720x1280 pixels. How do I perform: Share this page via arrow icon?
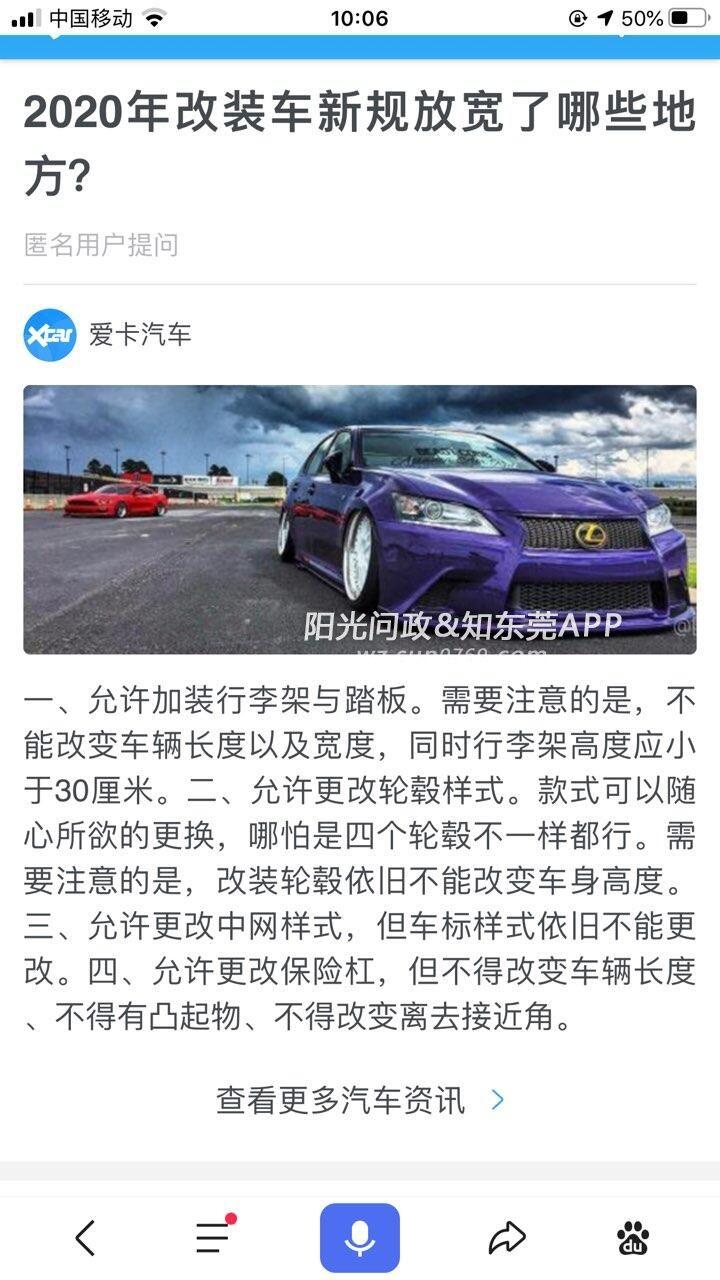(x=507, y=1238)
